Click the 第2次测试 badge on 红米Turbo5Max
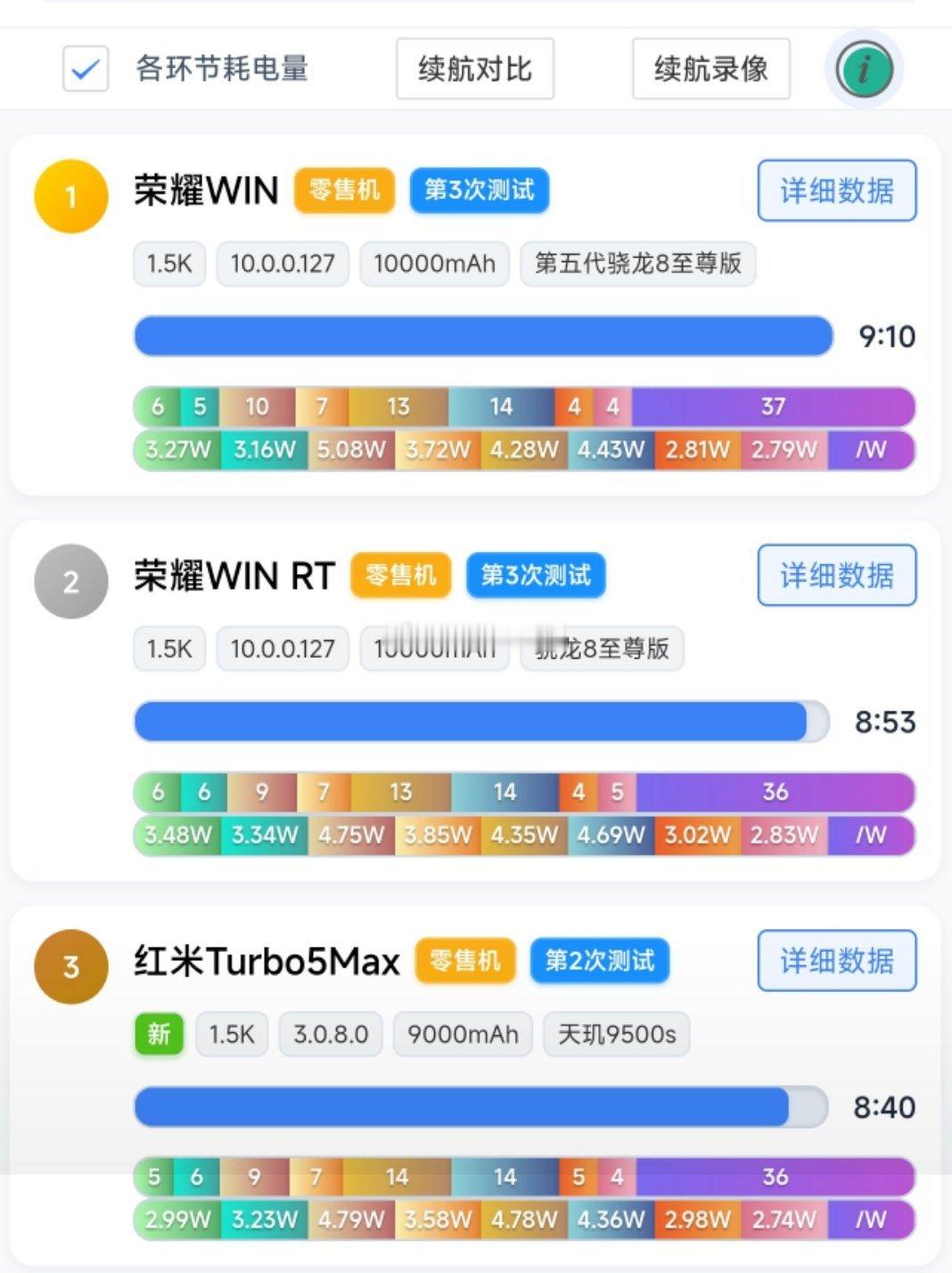Screen dimensions: 952x1273 pos(600,961)
